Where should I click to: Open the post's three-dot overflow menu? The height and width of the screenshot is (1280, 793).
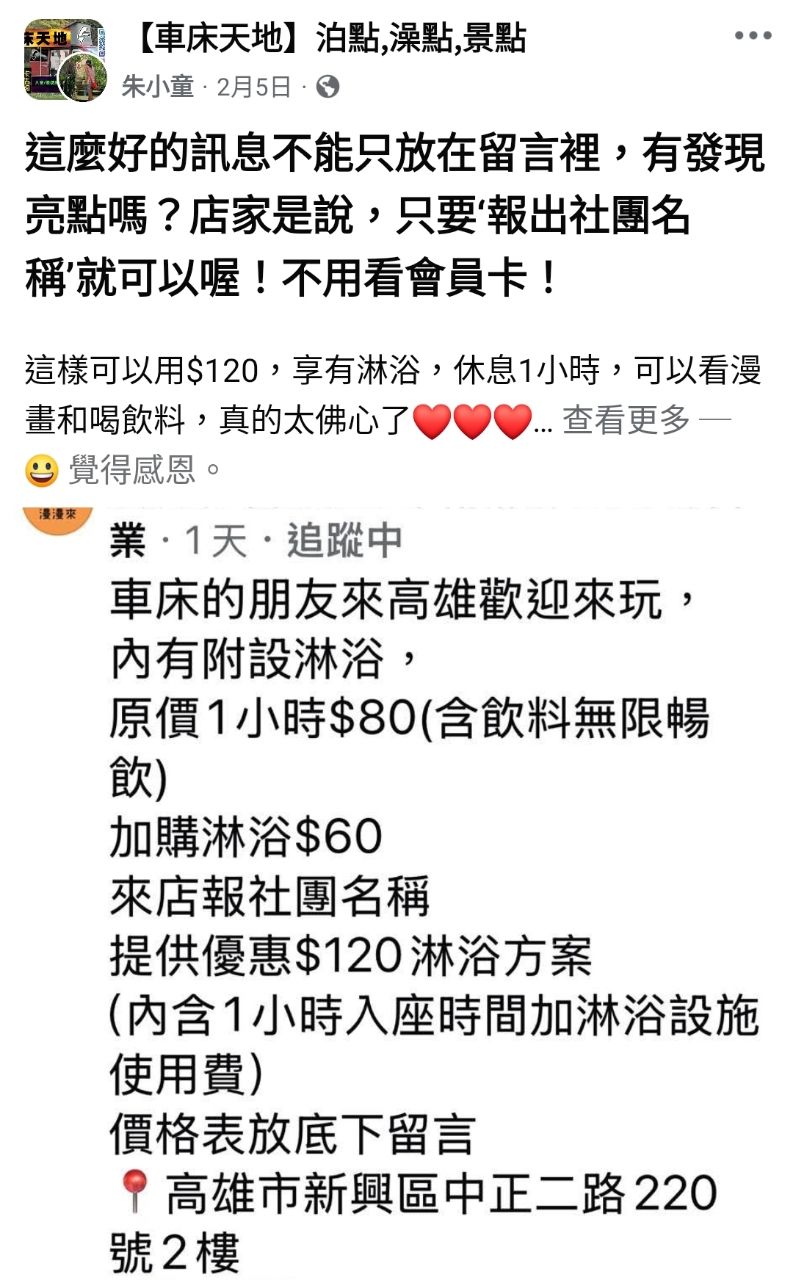(752, 36)
